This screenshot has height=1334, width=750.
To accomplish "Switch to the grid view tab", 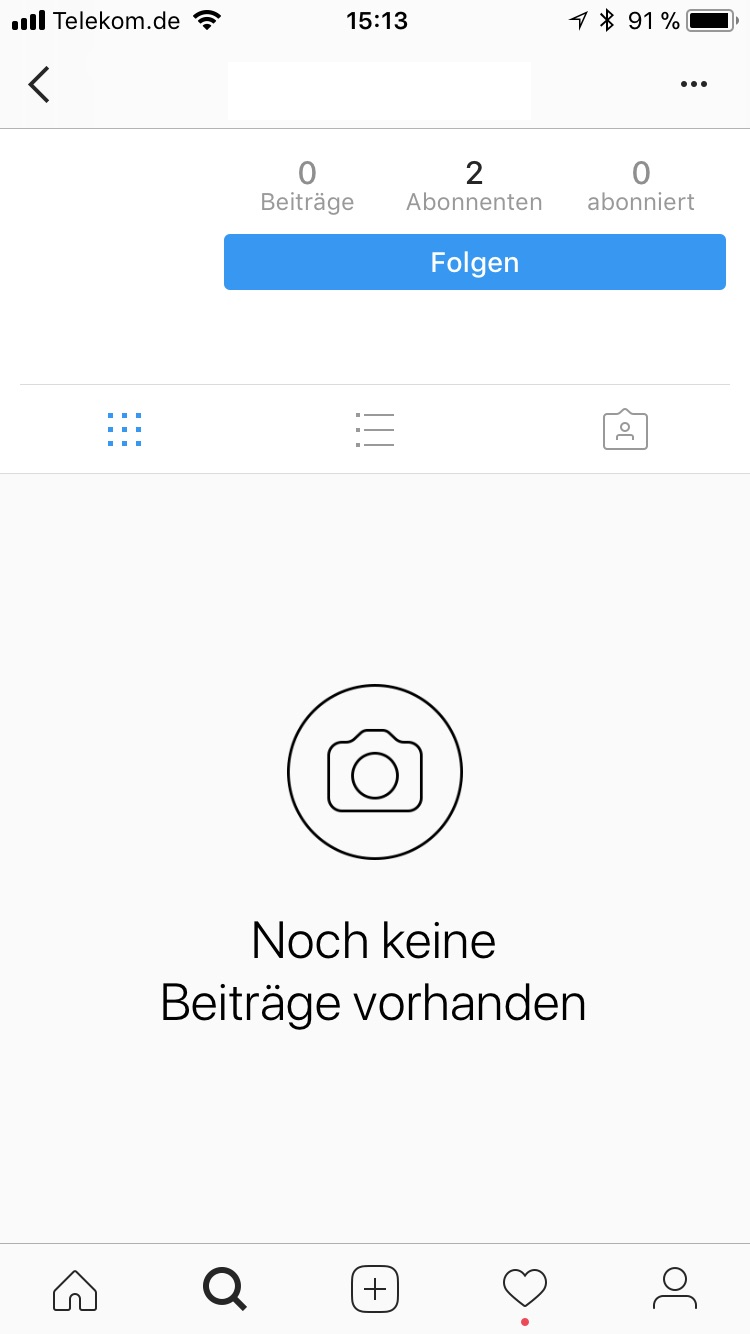I will [x=124, y=429].
